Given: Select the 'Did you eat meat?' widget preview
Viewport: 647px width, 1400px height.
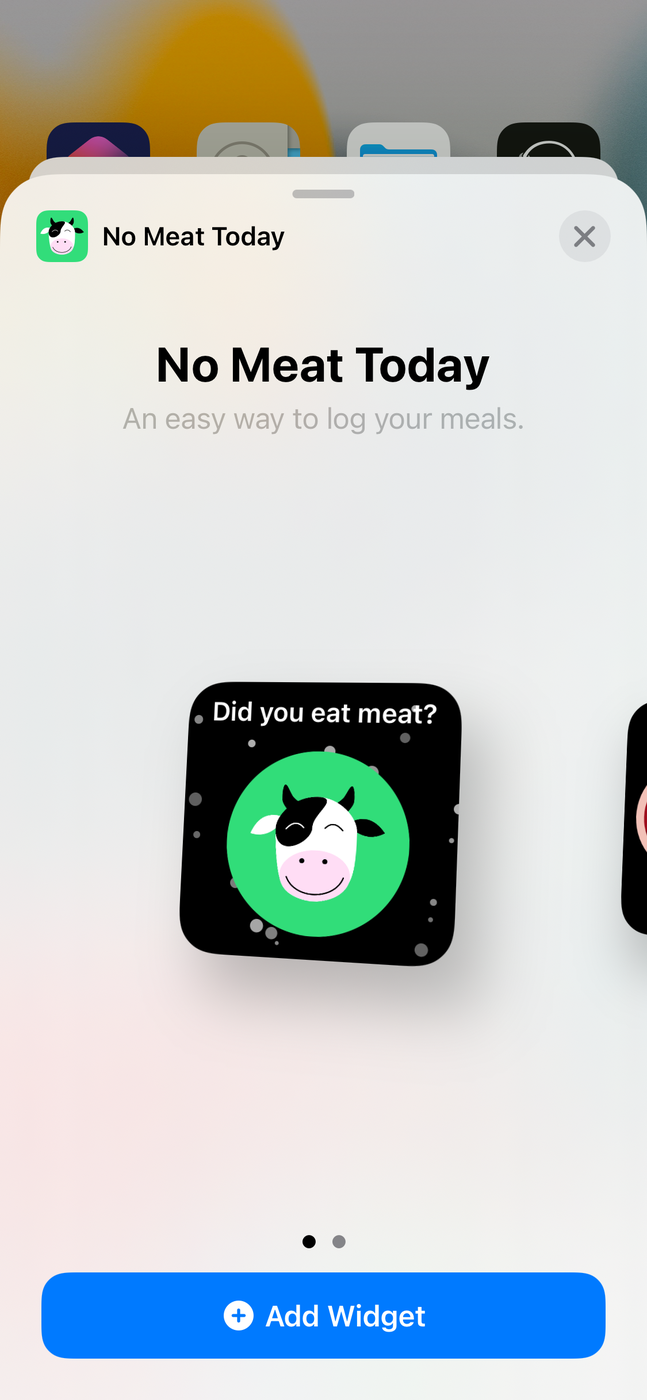Looking at the screenshot, I should click(x=320, y=824).
